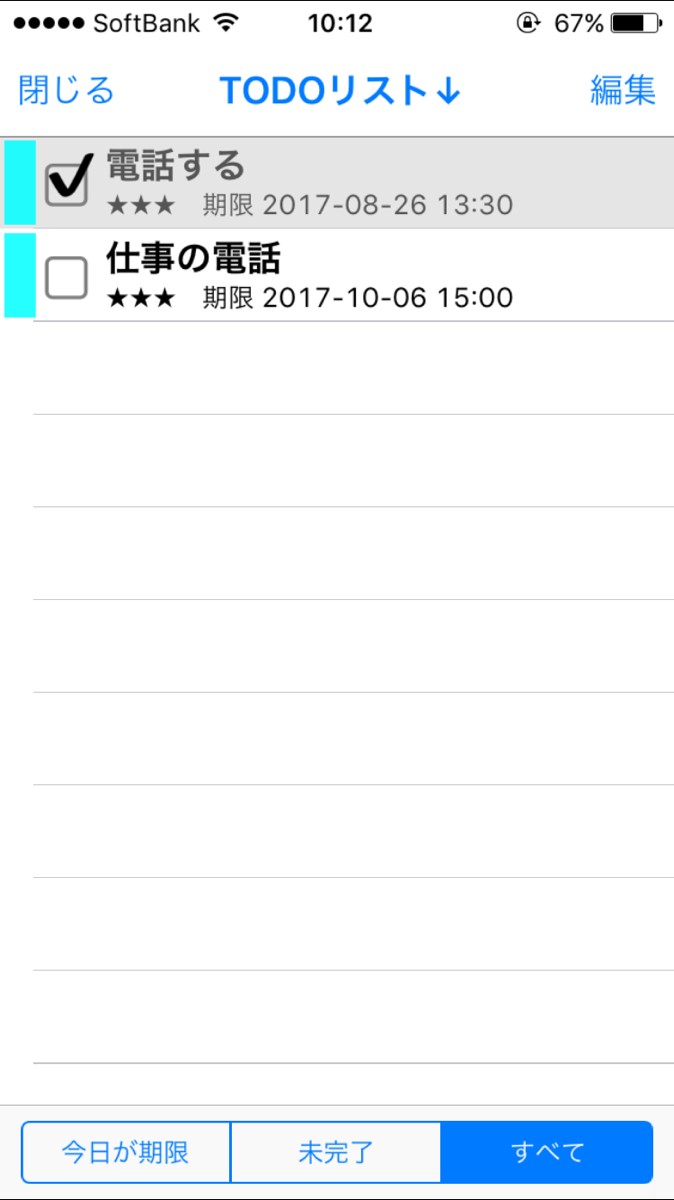Viewport: 674px width, 1200px height.
Task: Select the すべて filter
Action: (547, 1152)
